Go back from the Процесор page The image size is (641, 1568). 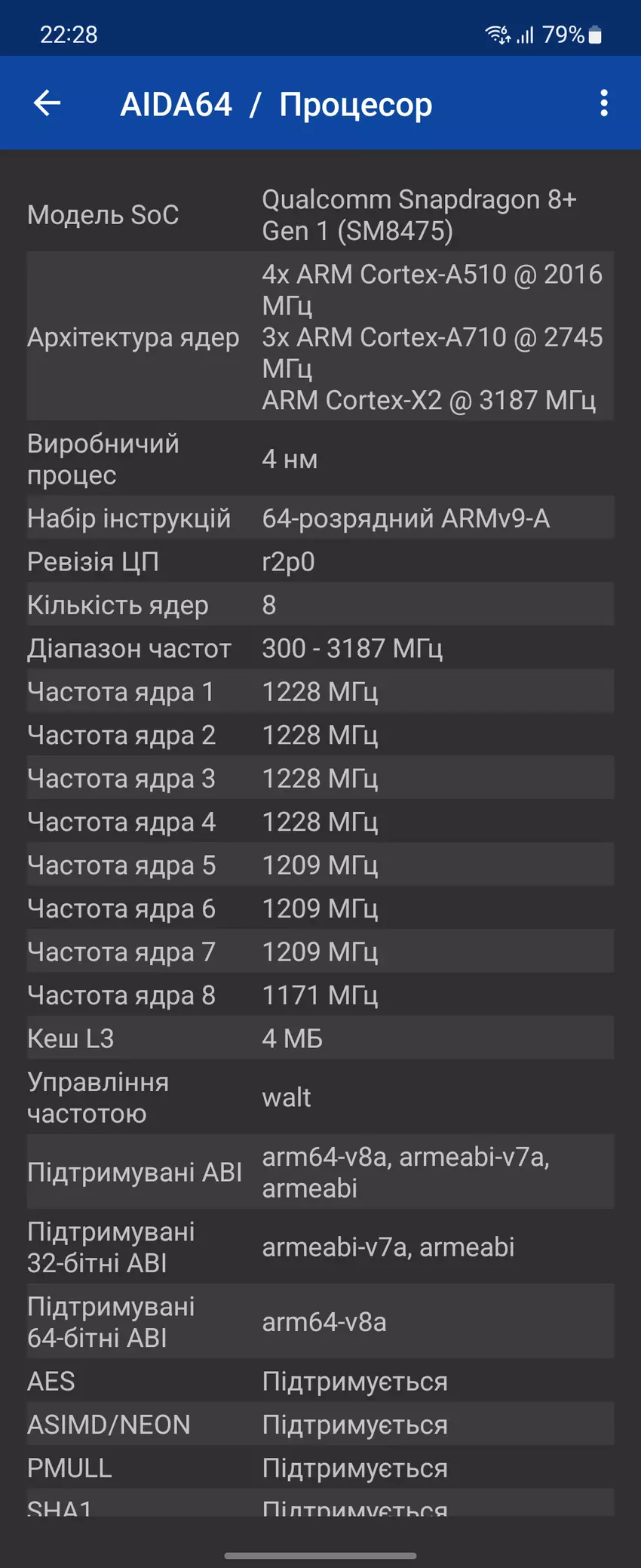coord(47,103)
